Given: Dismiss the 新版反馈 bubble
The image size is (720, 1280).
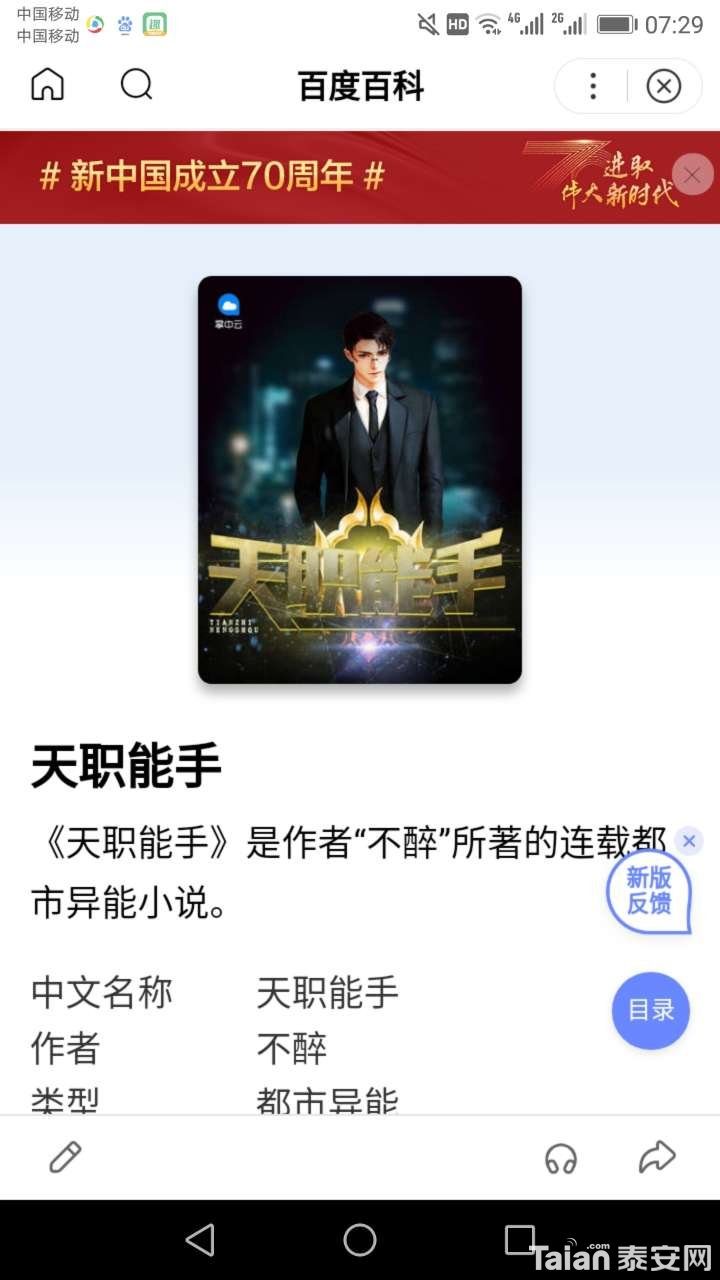Looking at the screenshot, I should (688, 841).
